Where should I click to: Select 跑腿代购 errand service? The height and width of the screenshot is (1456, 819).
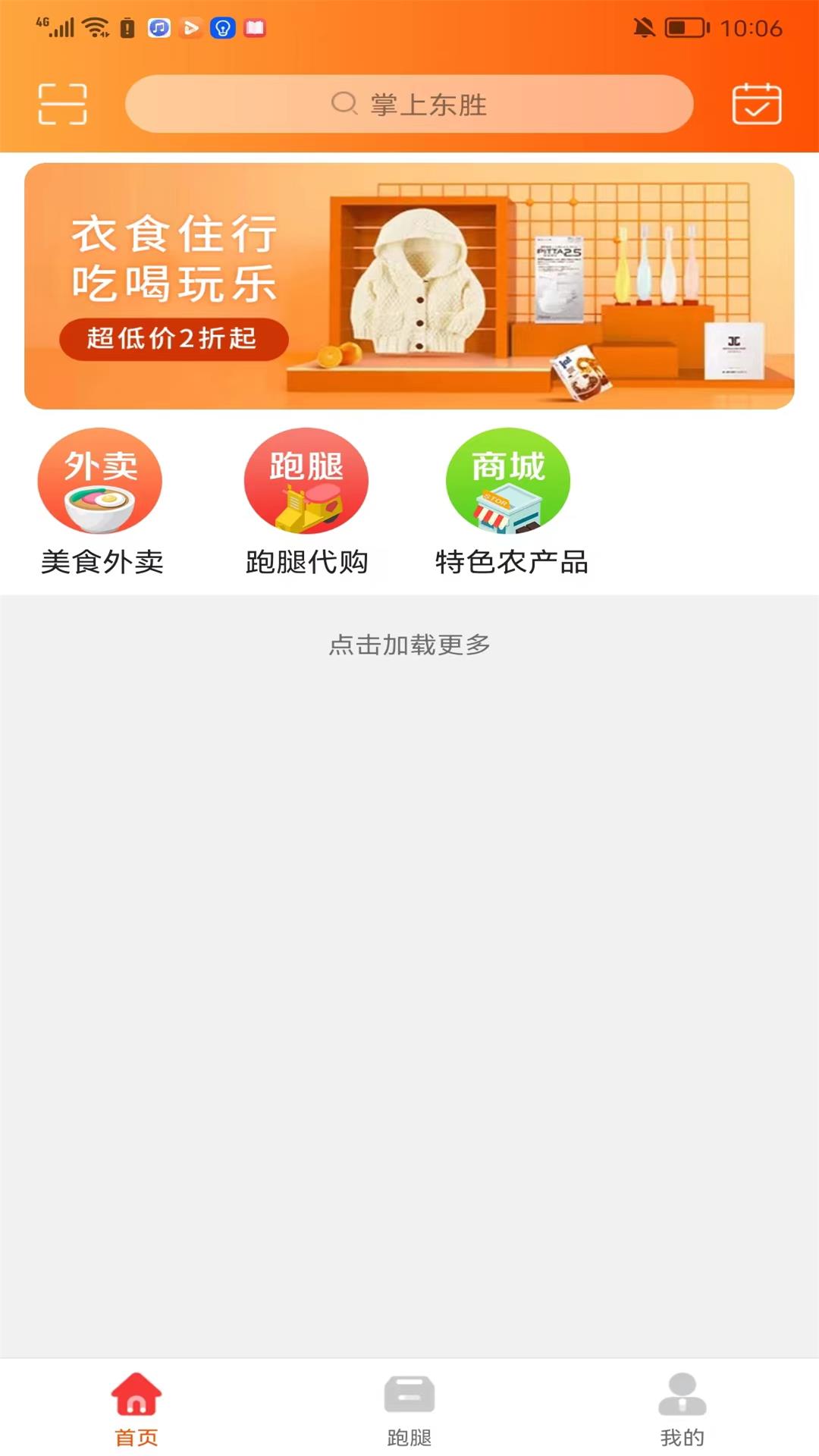(306, 501)
